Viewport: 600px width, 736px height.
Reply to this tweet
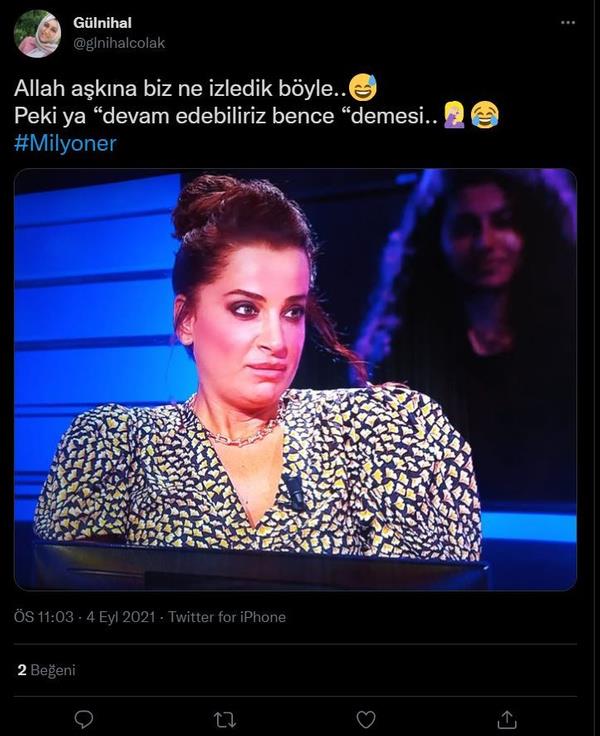click(x=84, y=718)
